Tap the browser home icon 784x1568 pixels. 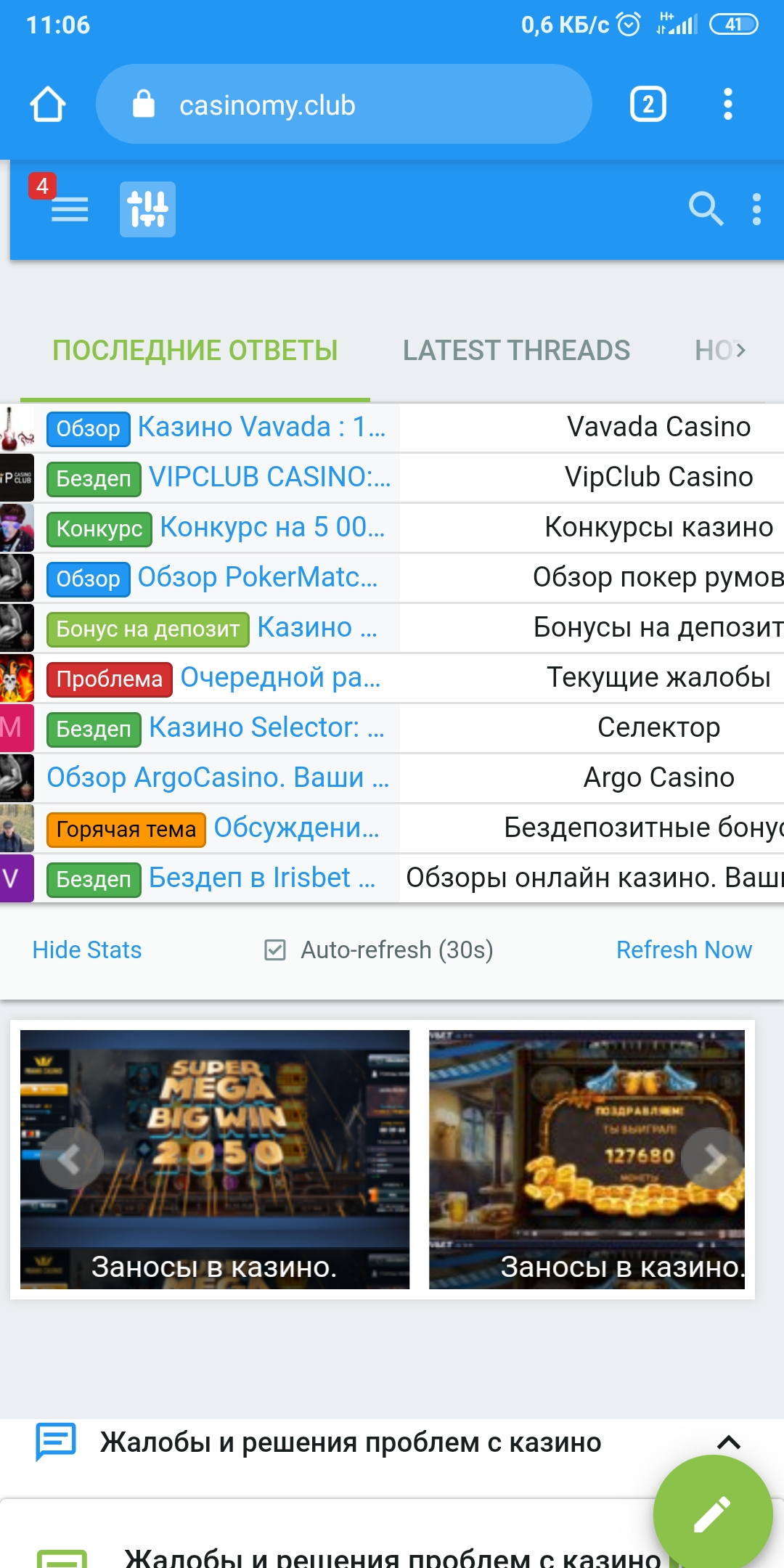(48, 104)
